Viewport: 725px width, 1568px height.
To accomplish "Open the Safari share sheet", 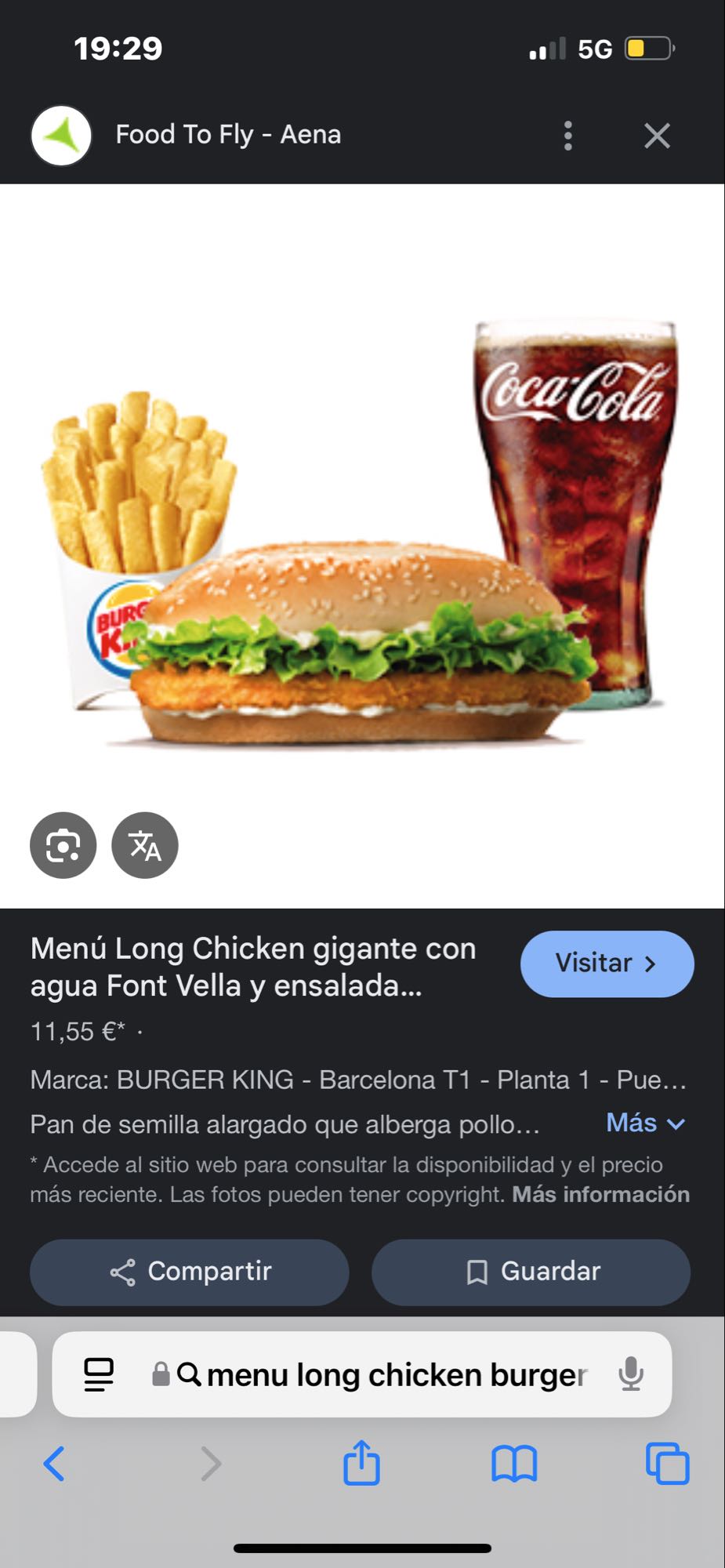I will (x=361, y=1463).
